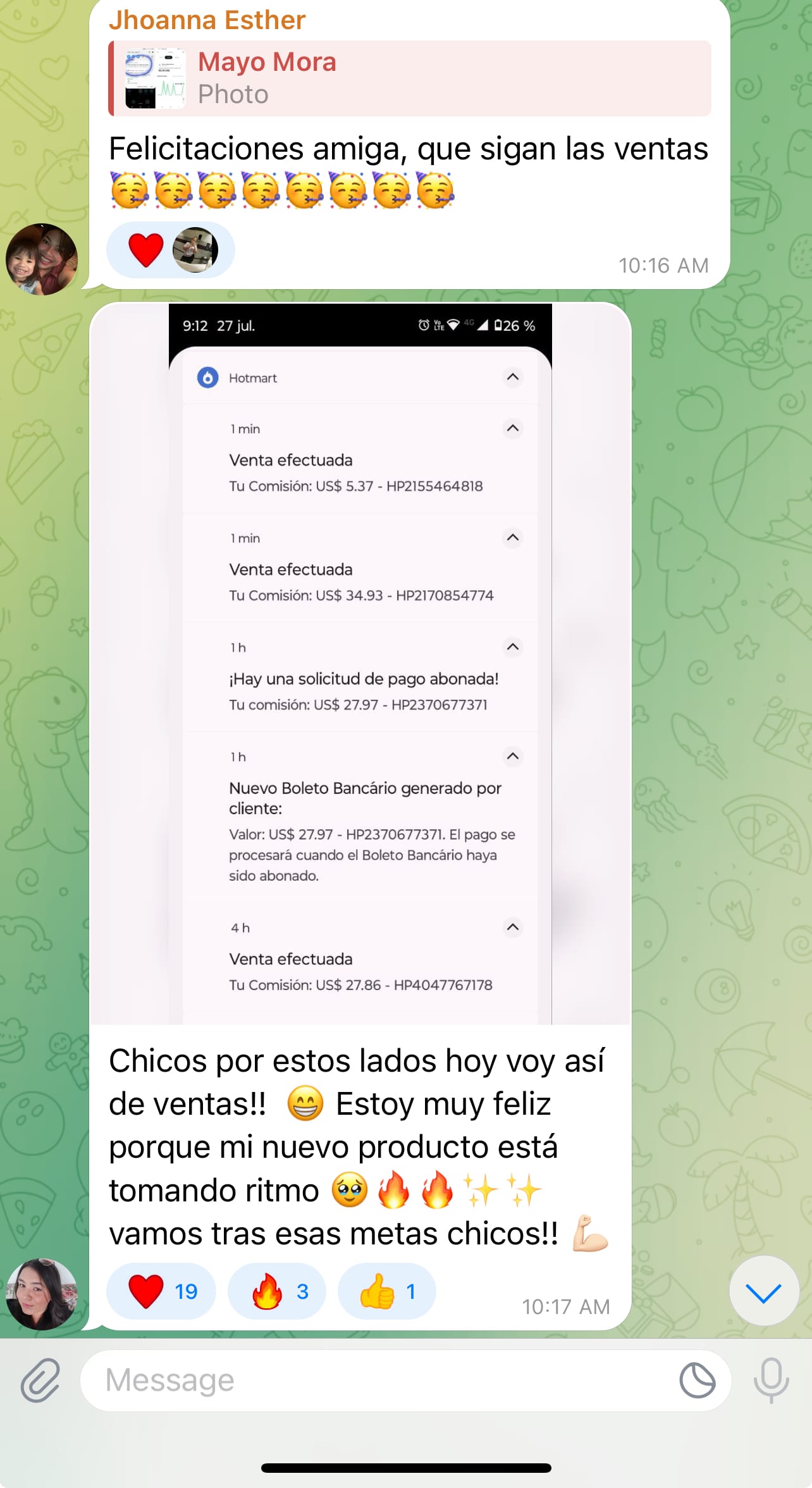
Task: Jump to latest messages with down arrow
Action: click(763, 1293)
